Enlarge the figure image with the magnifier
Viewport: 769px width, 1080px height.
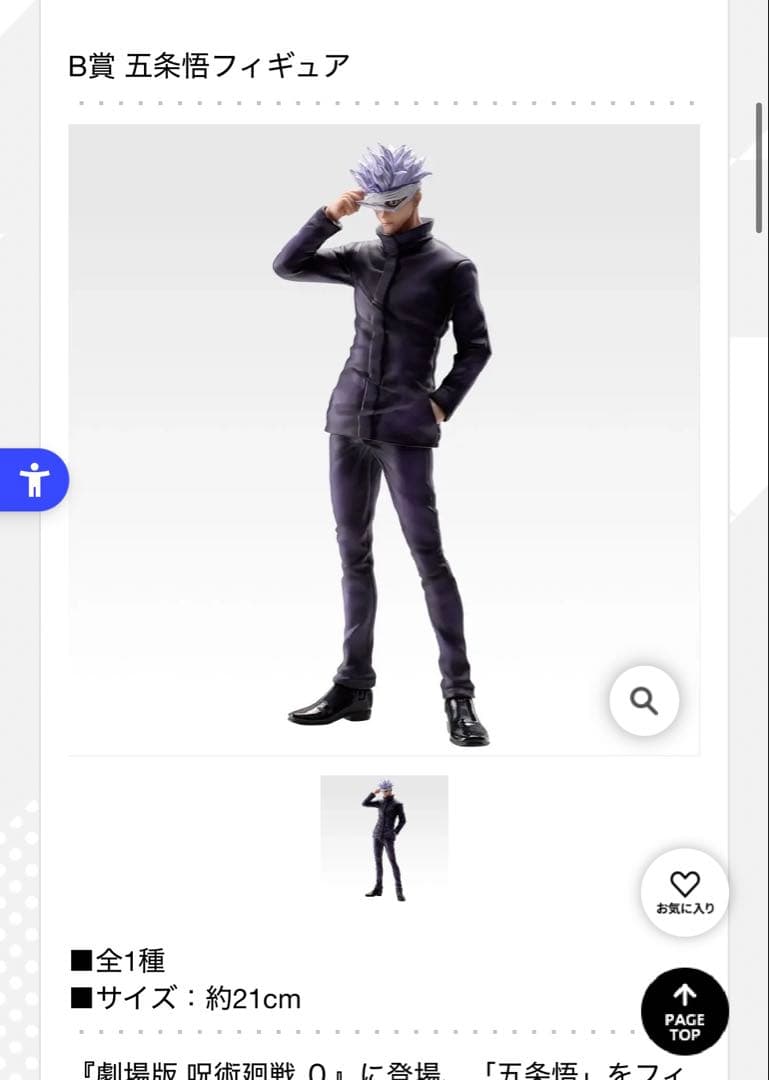tap(644, 701)
